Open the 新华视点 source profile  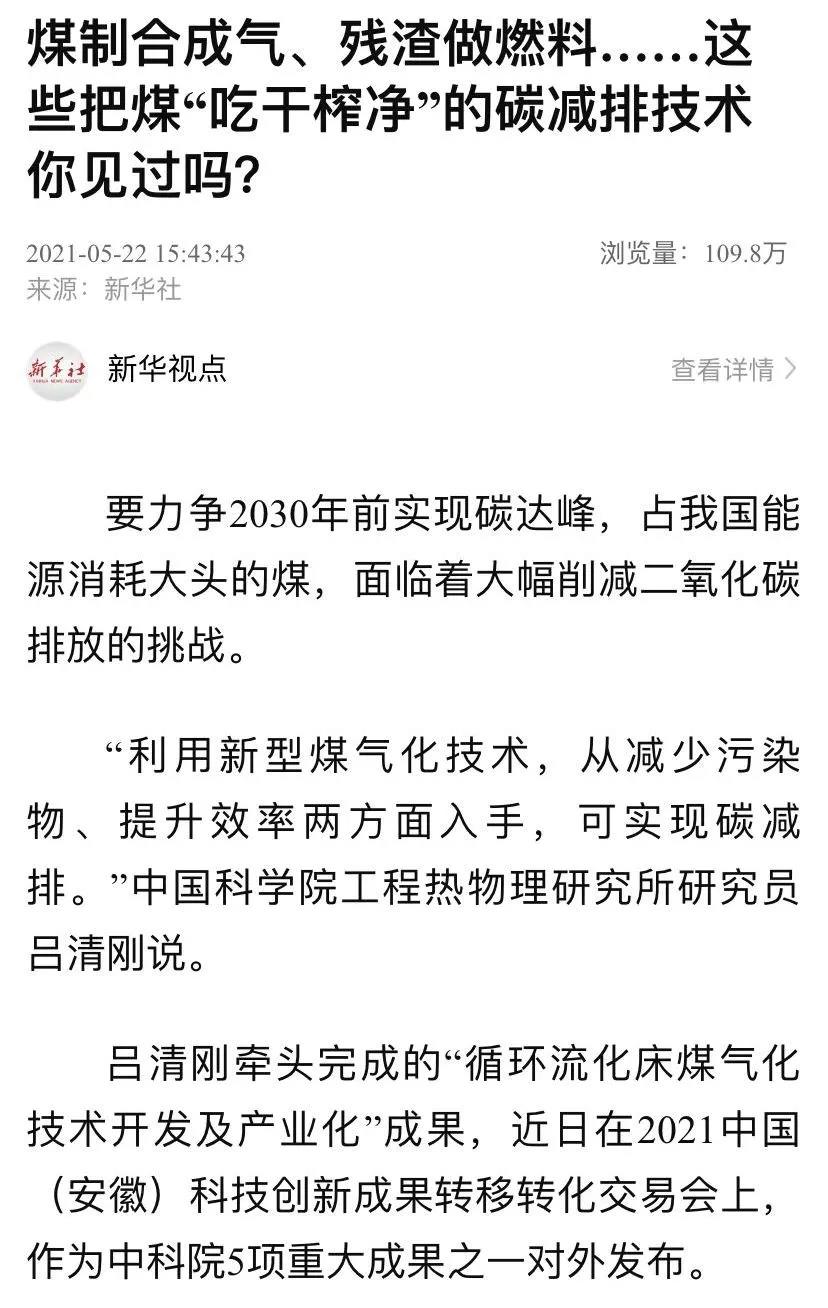(167, 368)
